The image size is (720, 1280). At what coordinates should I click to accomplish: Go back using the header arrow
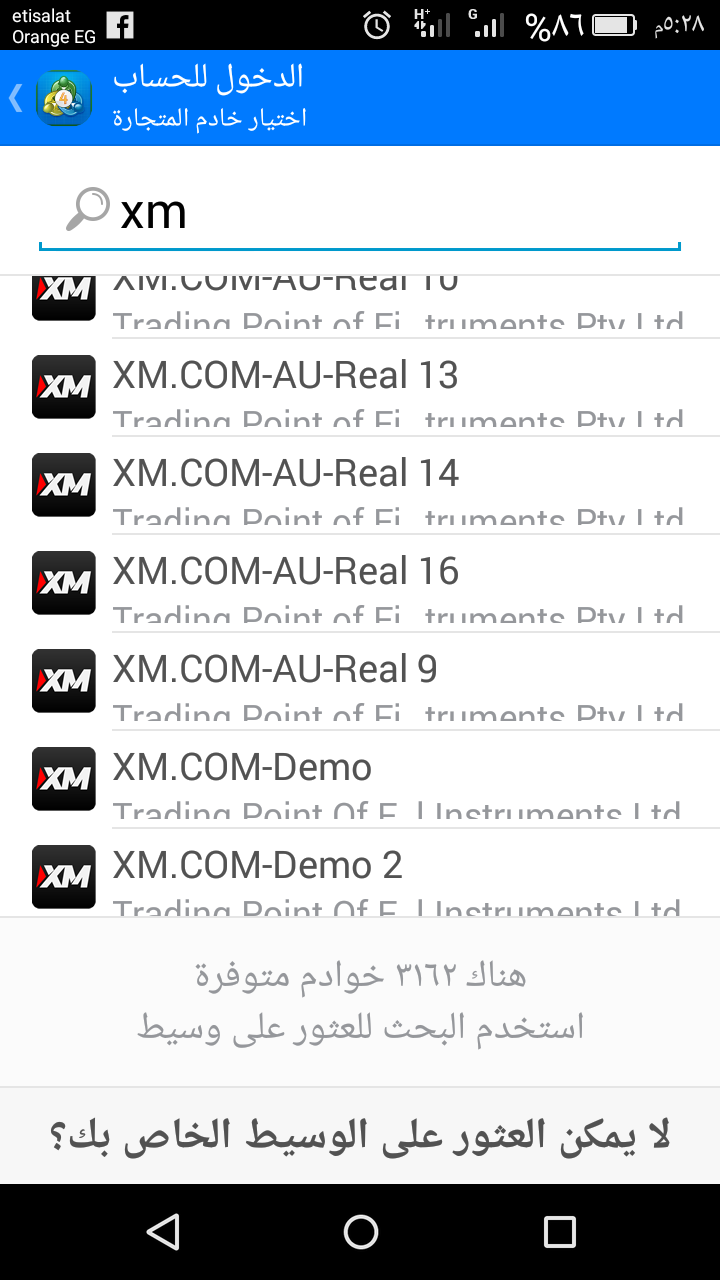click(x=16, y=98)
